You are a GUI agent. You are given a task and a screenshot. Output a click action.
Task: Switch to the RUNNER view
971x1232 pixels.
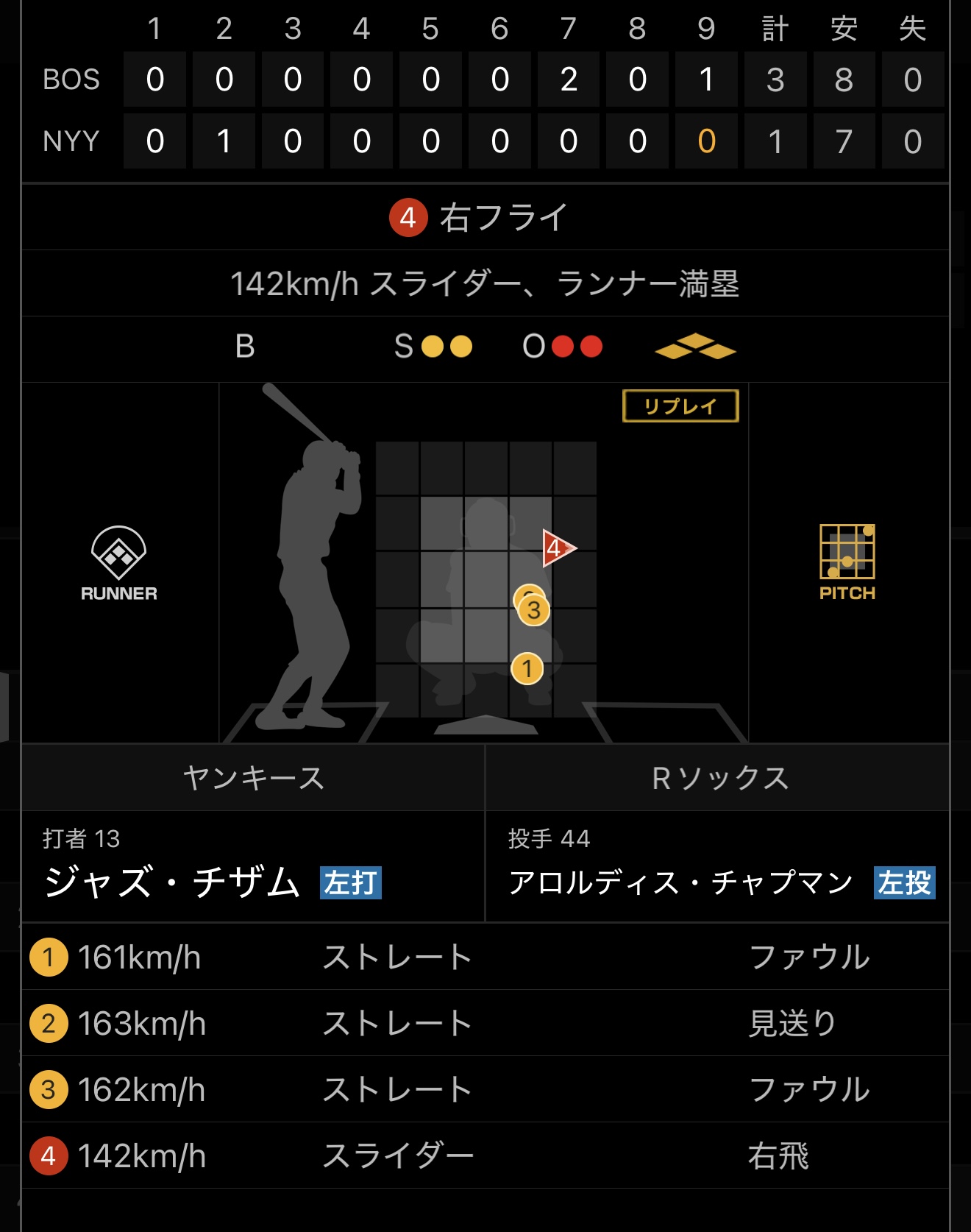(119, 563)
